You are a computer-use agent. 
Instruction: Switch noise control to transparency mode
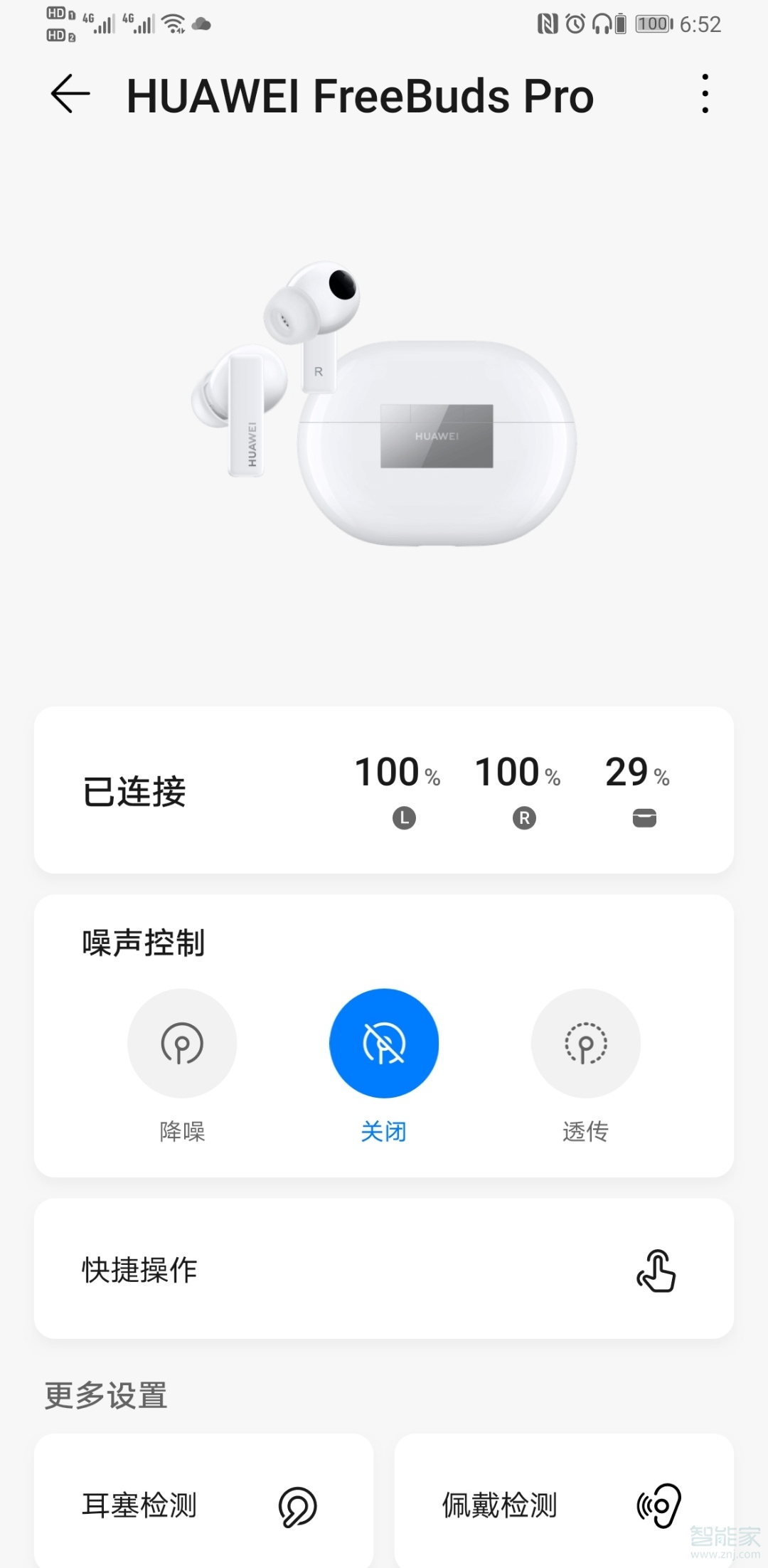click(x=585, y=1043)
